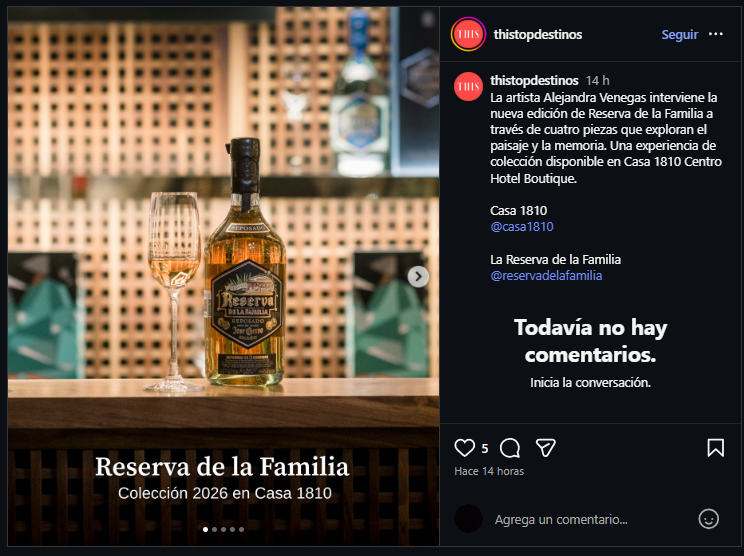Share the post via paper plane icon
The width and height of the screenshot is (744, 556).
click(x=546, y=448)
